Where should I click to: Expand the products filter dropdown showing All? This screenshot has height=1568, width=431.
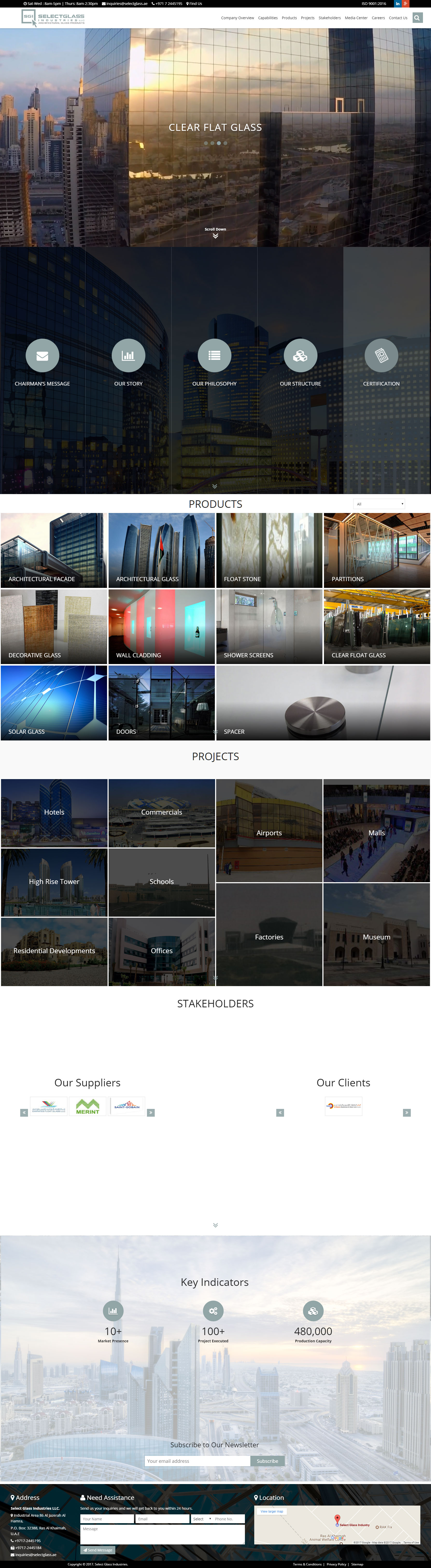(x=379, y=504)
